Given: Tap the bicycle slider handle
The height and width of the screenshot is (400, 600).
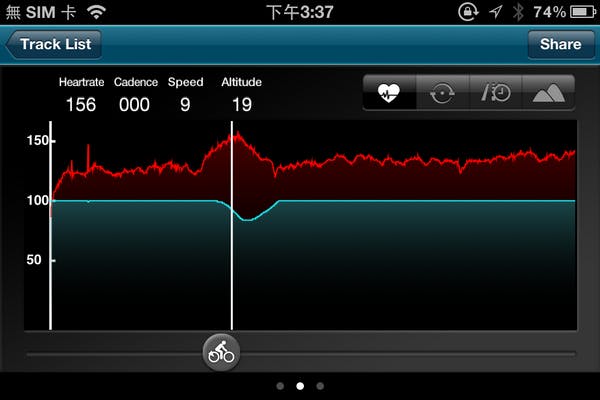Looking at the screenshot, I should click(221, 352).
